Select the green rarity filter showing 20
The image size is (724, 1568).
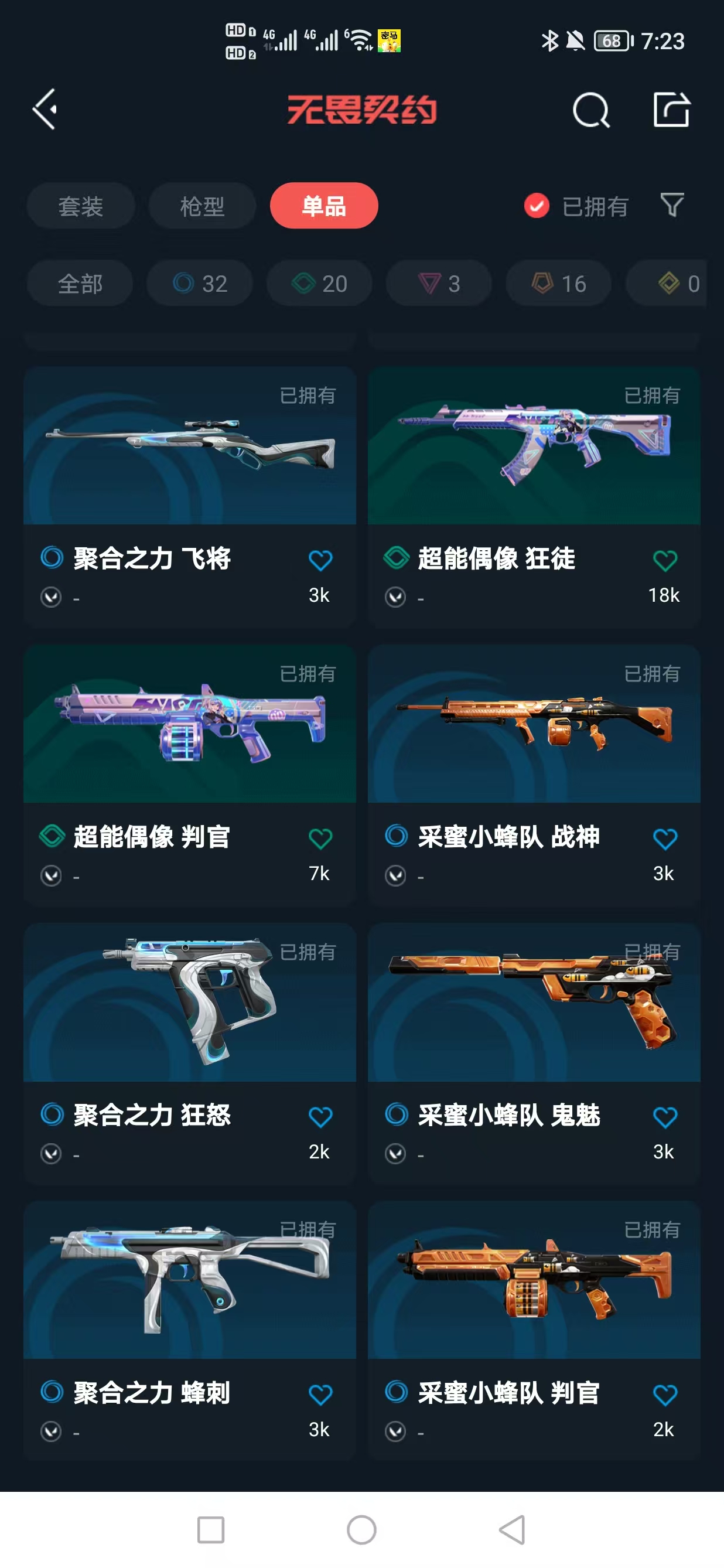click(x=318, y=283)
